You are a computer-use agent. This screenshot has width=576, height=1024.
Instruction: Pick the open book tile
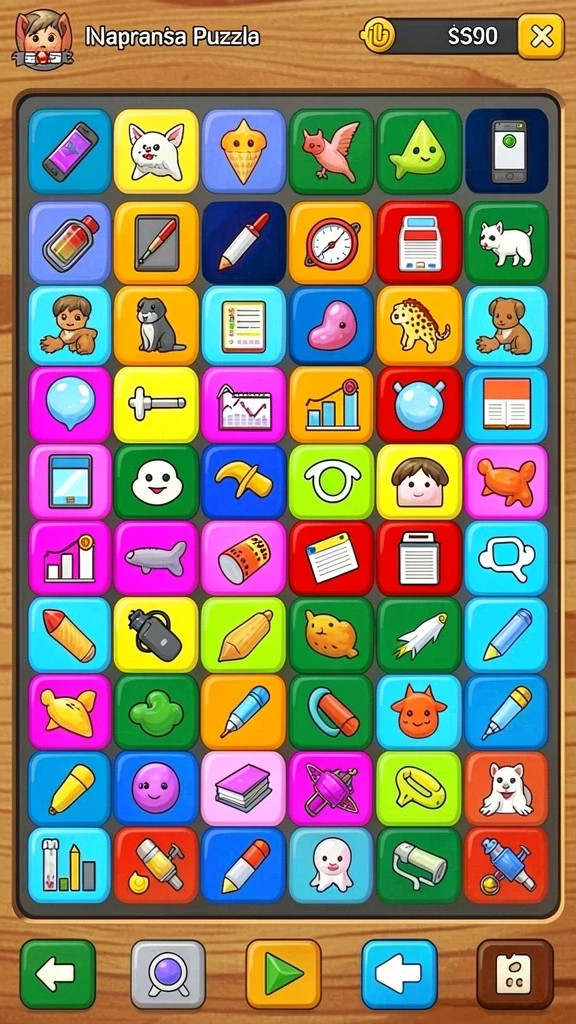pos(506,405)
